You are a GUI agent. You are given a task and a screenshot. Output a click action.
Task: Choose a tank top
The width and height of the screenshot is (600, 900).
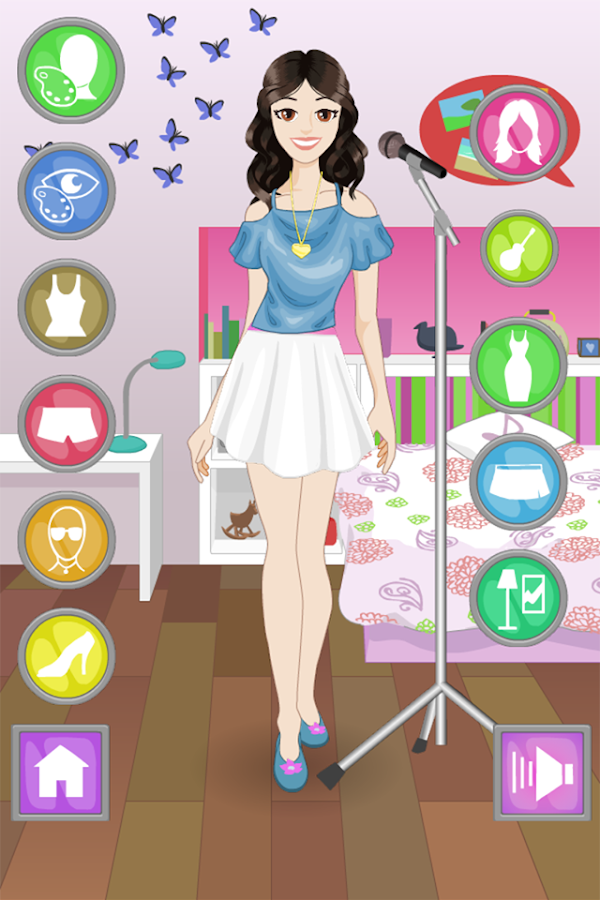click(x=67, y=307)
